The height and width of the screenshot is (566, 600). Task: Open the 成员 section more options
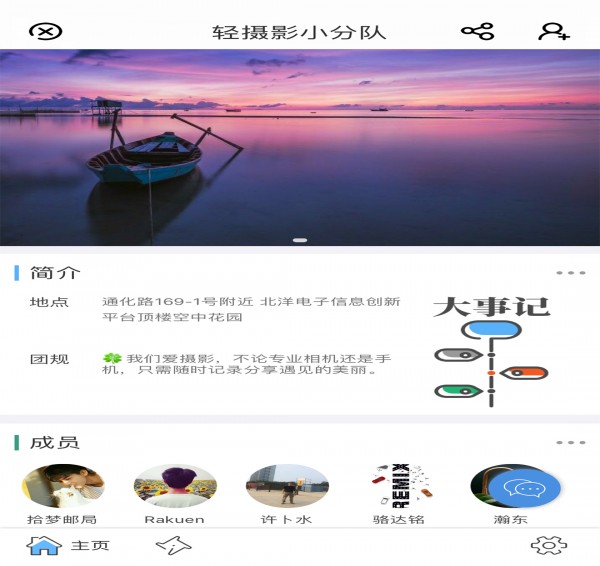[x=571, y=442]
